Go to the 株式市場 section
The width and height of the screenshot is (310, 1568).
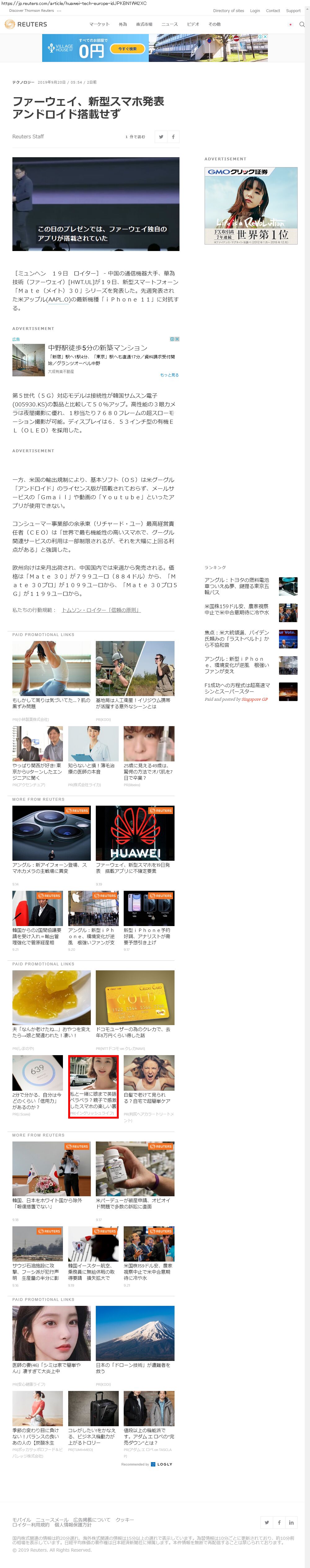tap(144, 24)
